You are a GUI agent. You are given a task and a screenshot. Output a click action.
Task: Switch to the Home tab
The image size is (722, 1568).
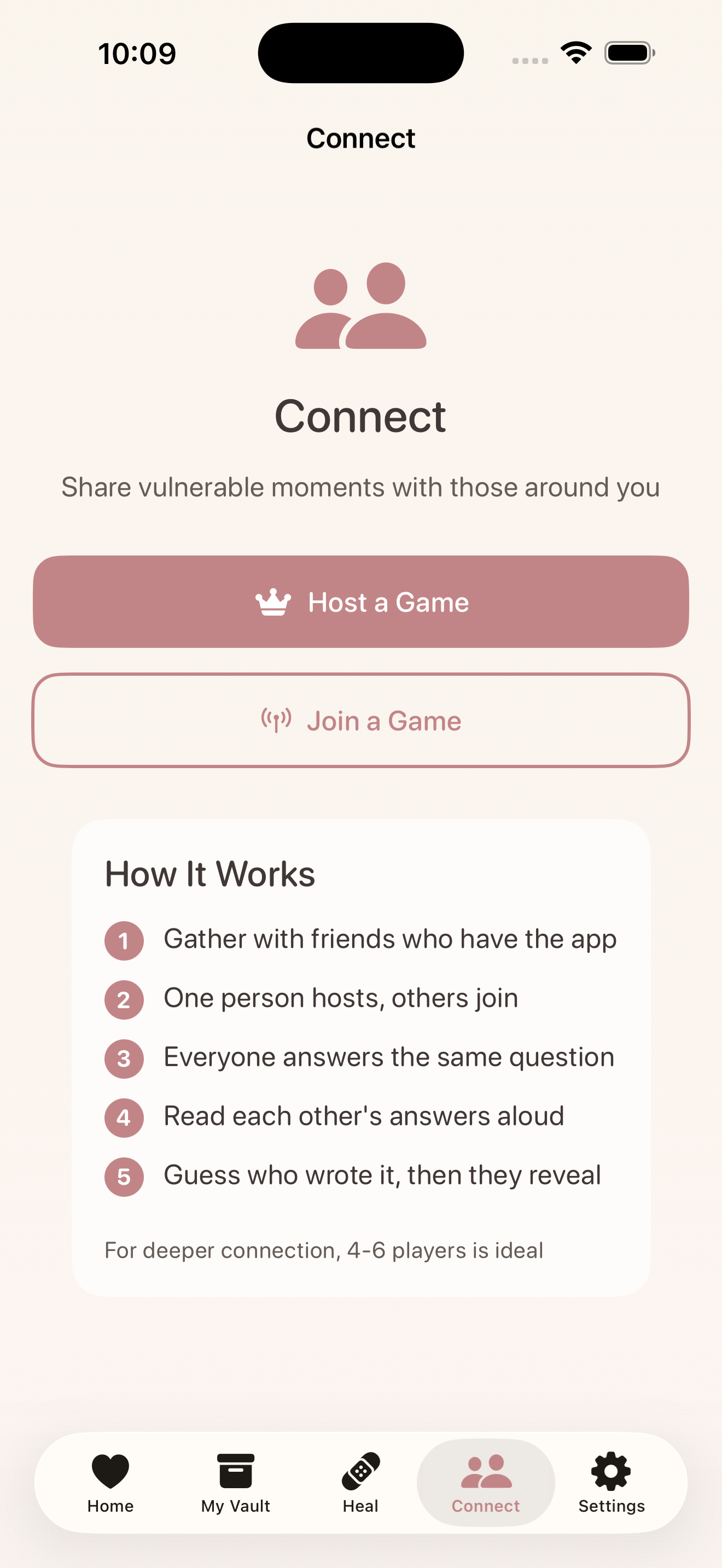coord(110,1488)
